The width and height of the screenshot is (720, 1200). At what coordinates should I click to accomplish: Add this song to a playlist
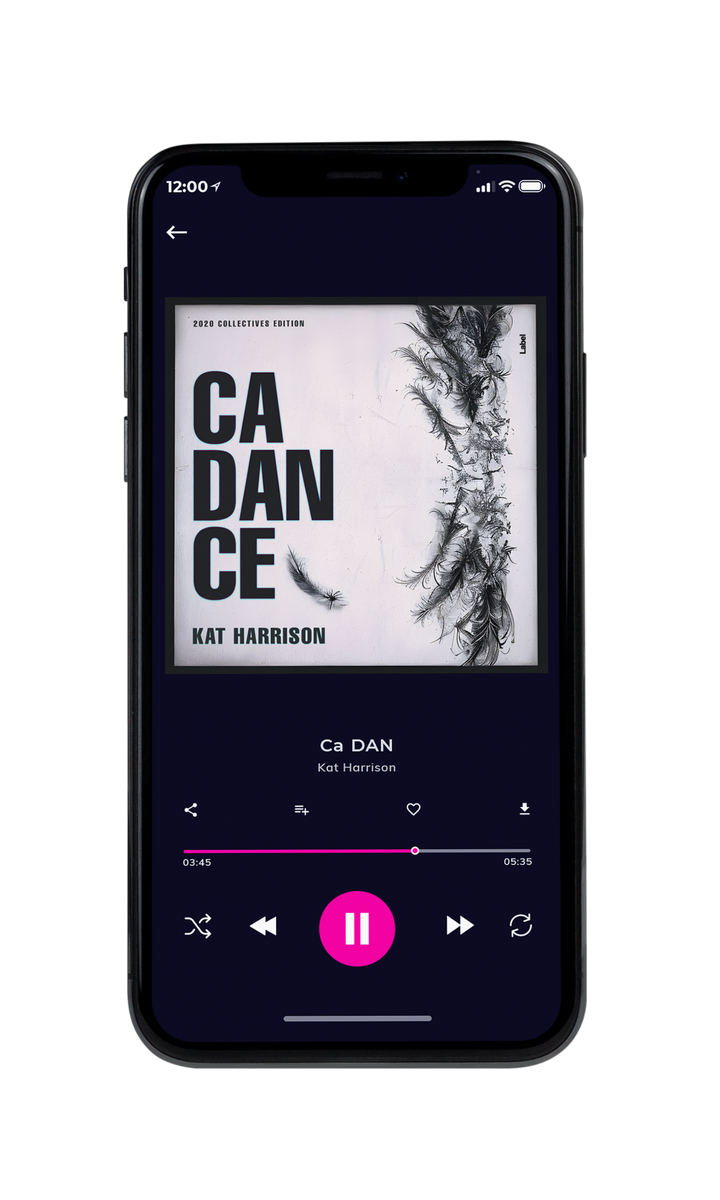tap(302, 810)
